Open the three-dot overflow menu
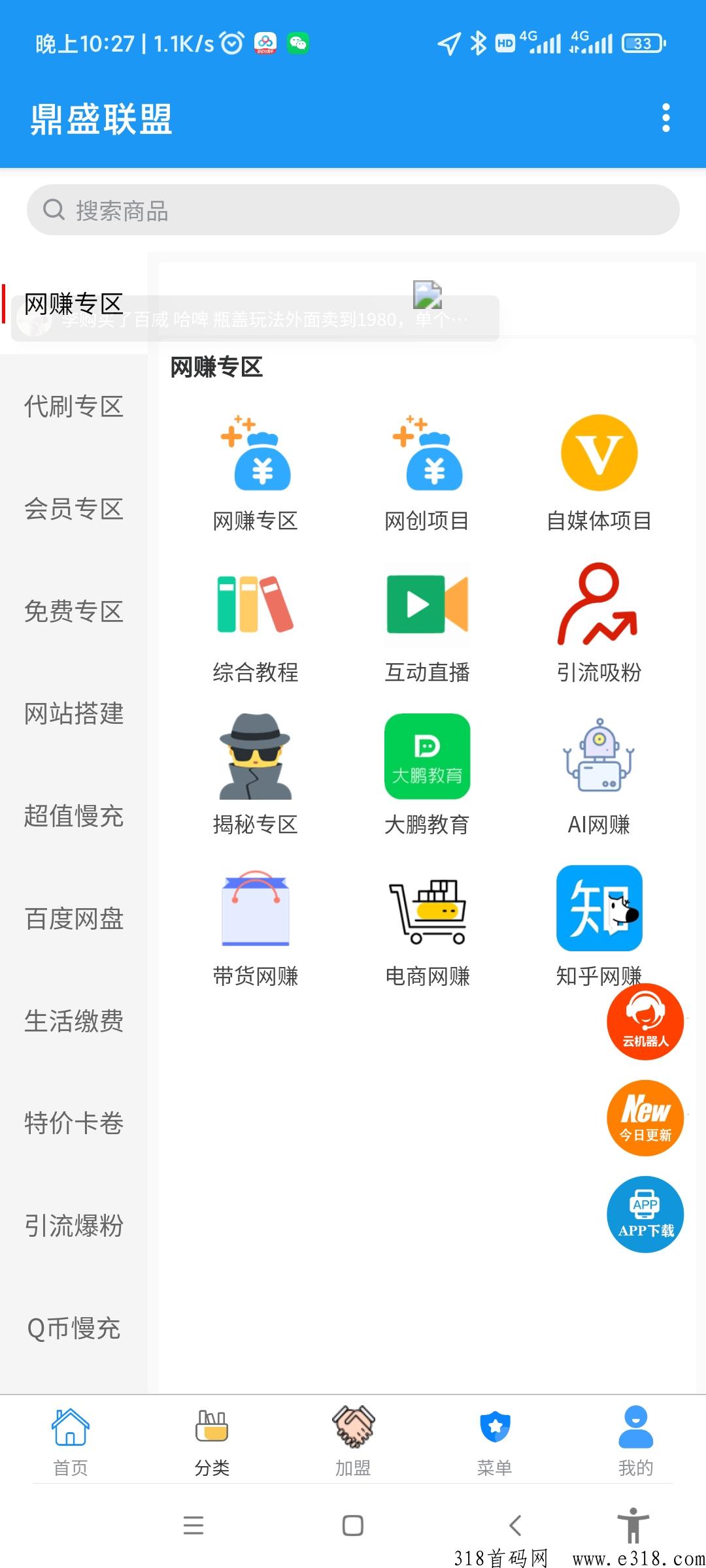 click(667, 118)
